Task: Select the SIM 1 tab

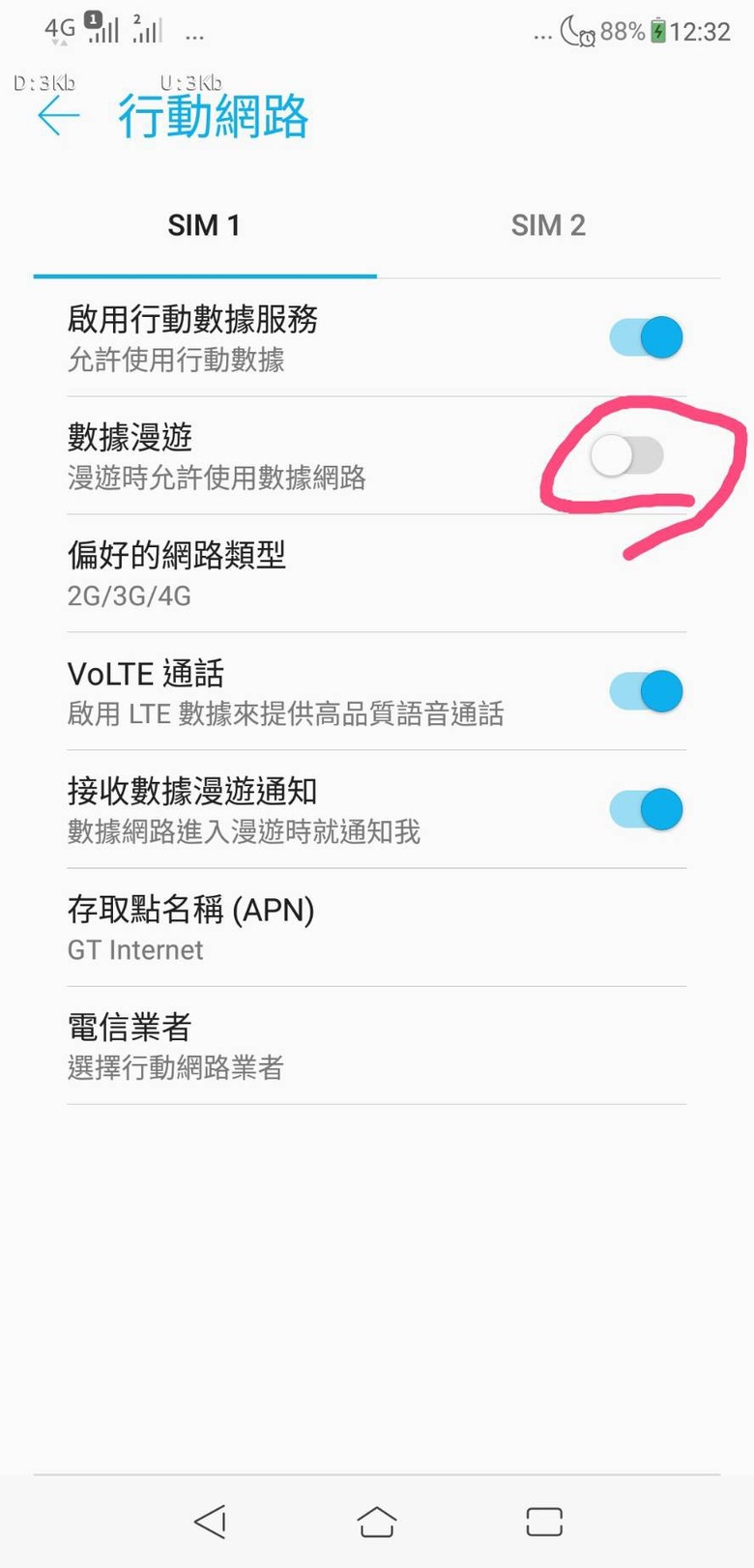Action: tap(204, 225)
